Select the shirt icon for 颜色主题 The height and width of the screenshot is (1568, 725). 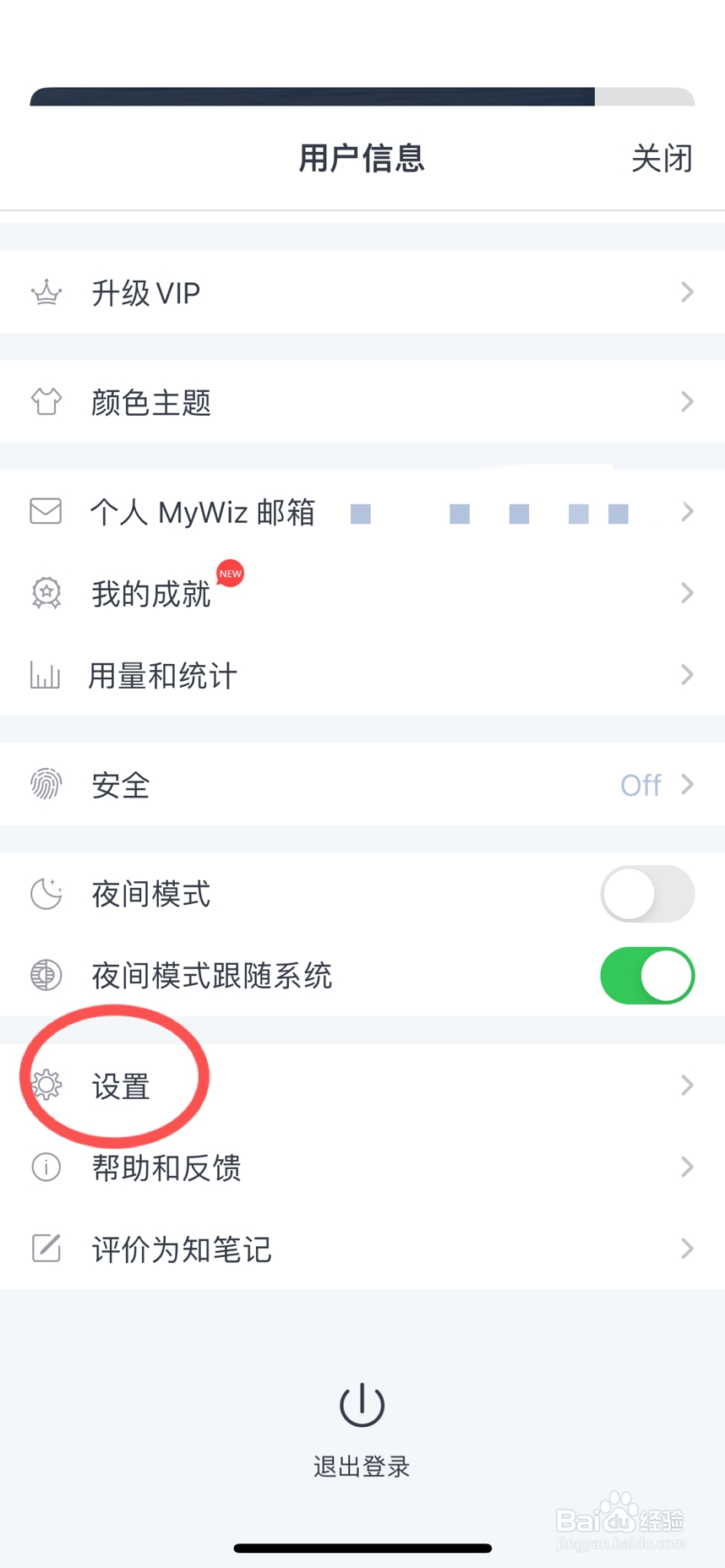tap(46, 401)
